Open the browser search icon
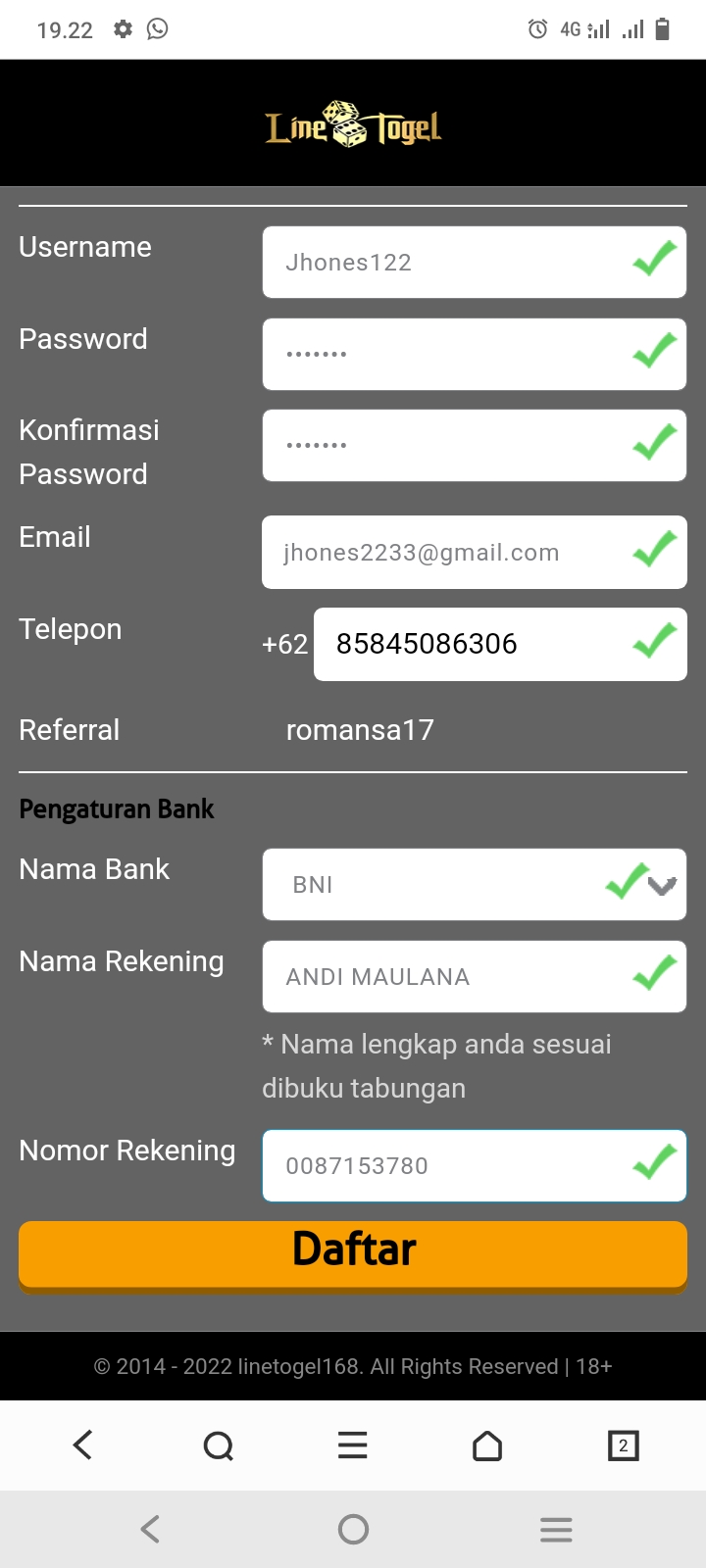Viewport: 706px width, 1568px height. tap(218, 1445)
